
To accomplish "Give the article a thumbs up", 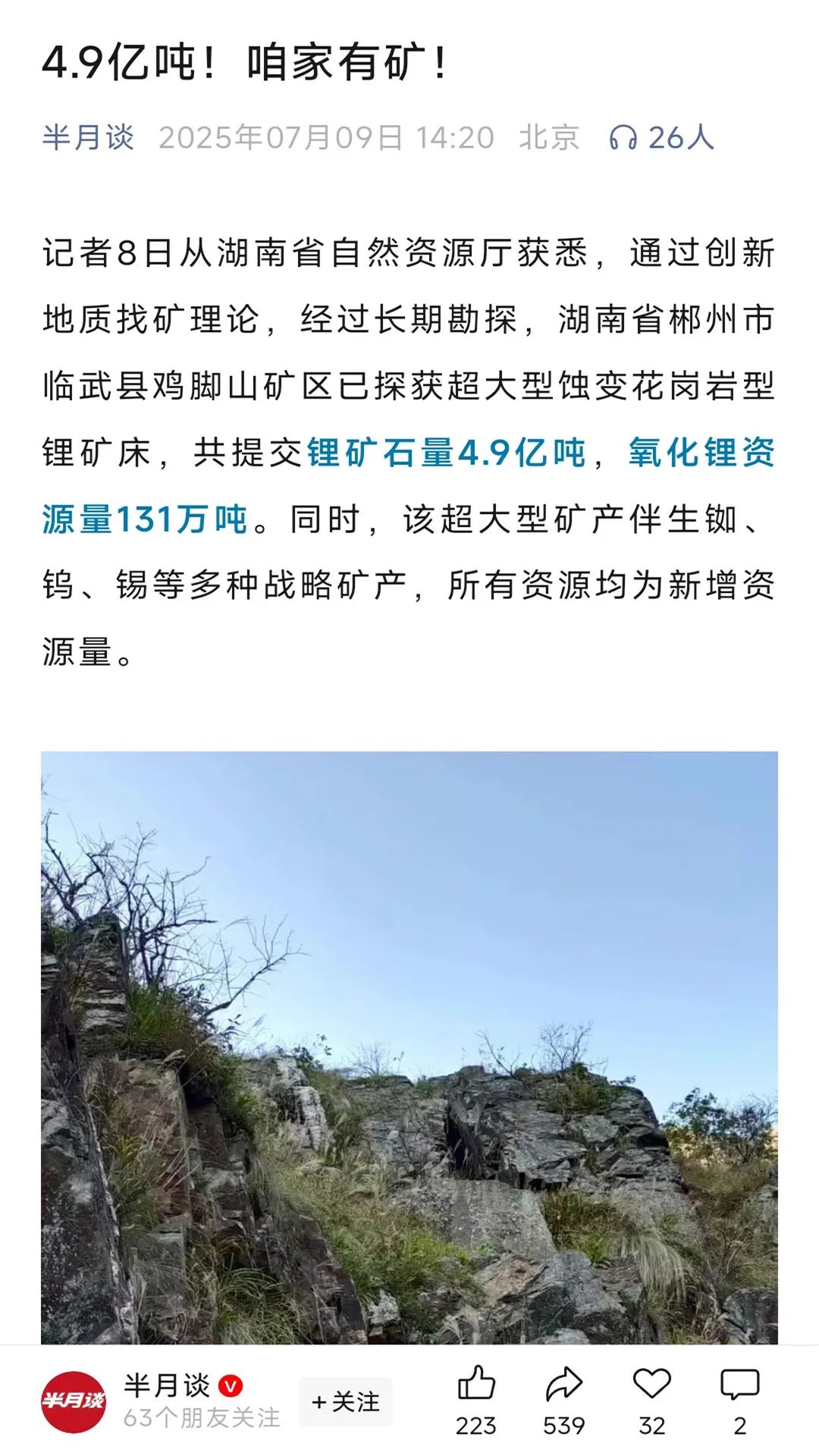I will 476,1385.
